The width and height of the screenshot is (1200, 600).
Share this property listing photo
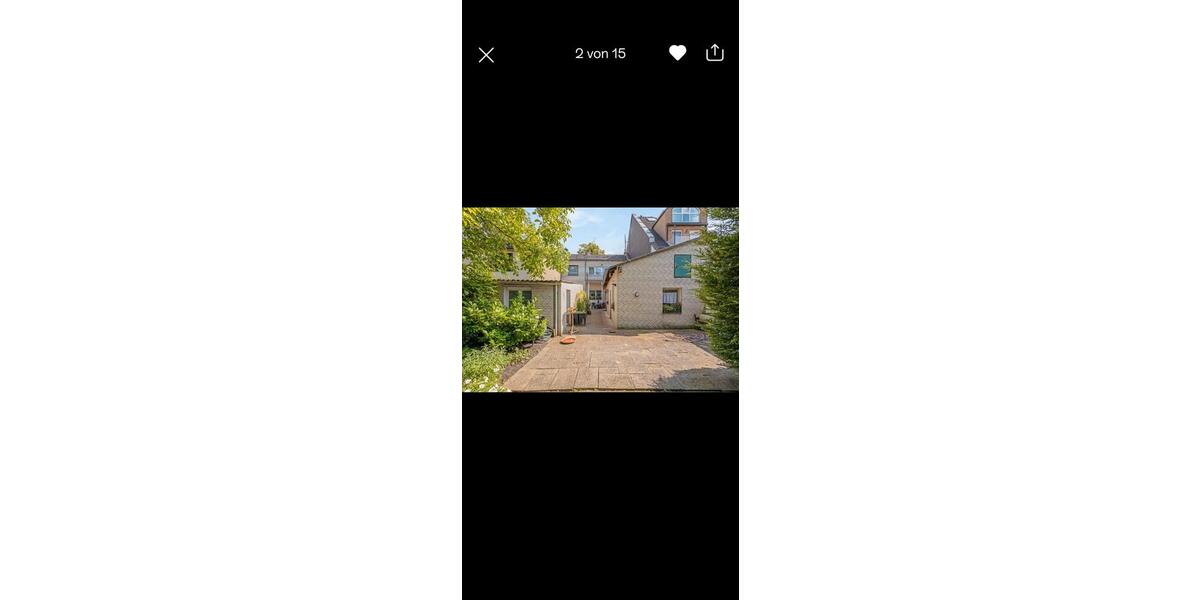tap(715, 53)
